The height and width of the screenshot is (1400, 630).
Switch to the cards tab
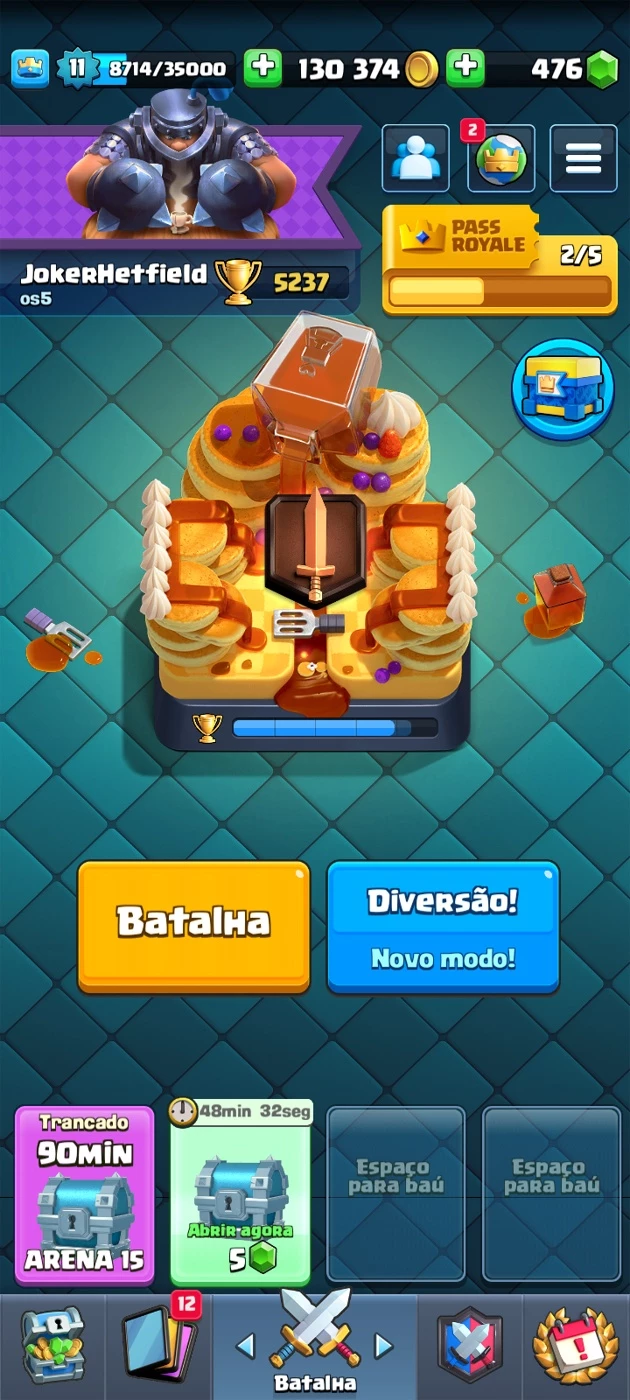pyautogui.click(x=158, y=1346)
